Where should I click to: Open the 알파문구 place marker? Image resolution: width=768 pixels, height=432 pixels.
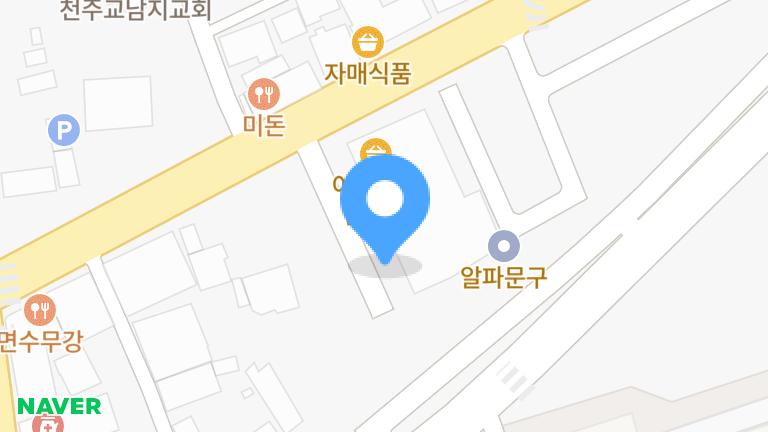504,245
